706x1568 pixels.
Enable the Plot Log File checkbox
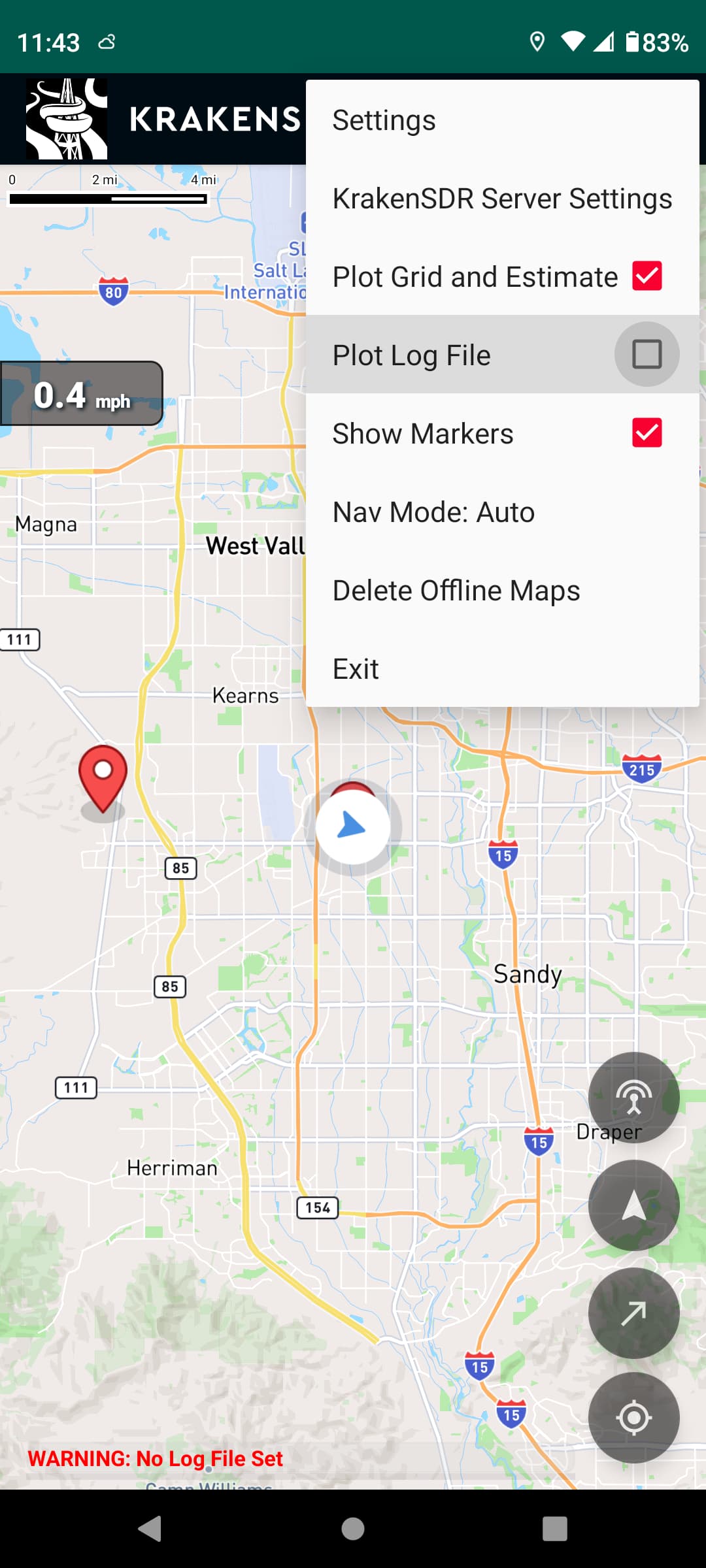pyautogui.click(x=647, y=354)
